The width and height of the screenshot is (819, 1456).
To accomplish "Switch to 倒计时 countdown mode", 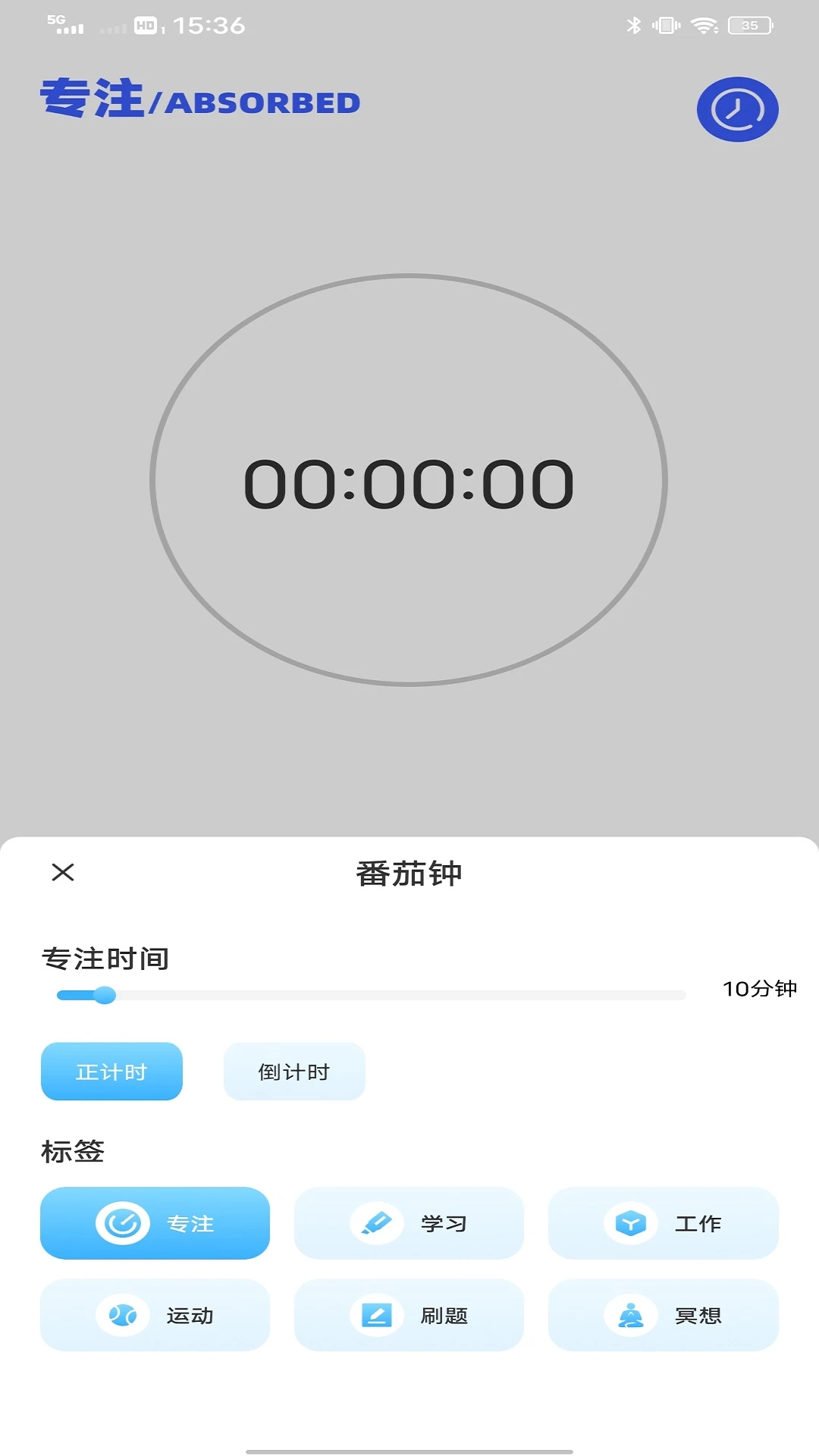I will [x=294, y=1071].
